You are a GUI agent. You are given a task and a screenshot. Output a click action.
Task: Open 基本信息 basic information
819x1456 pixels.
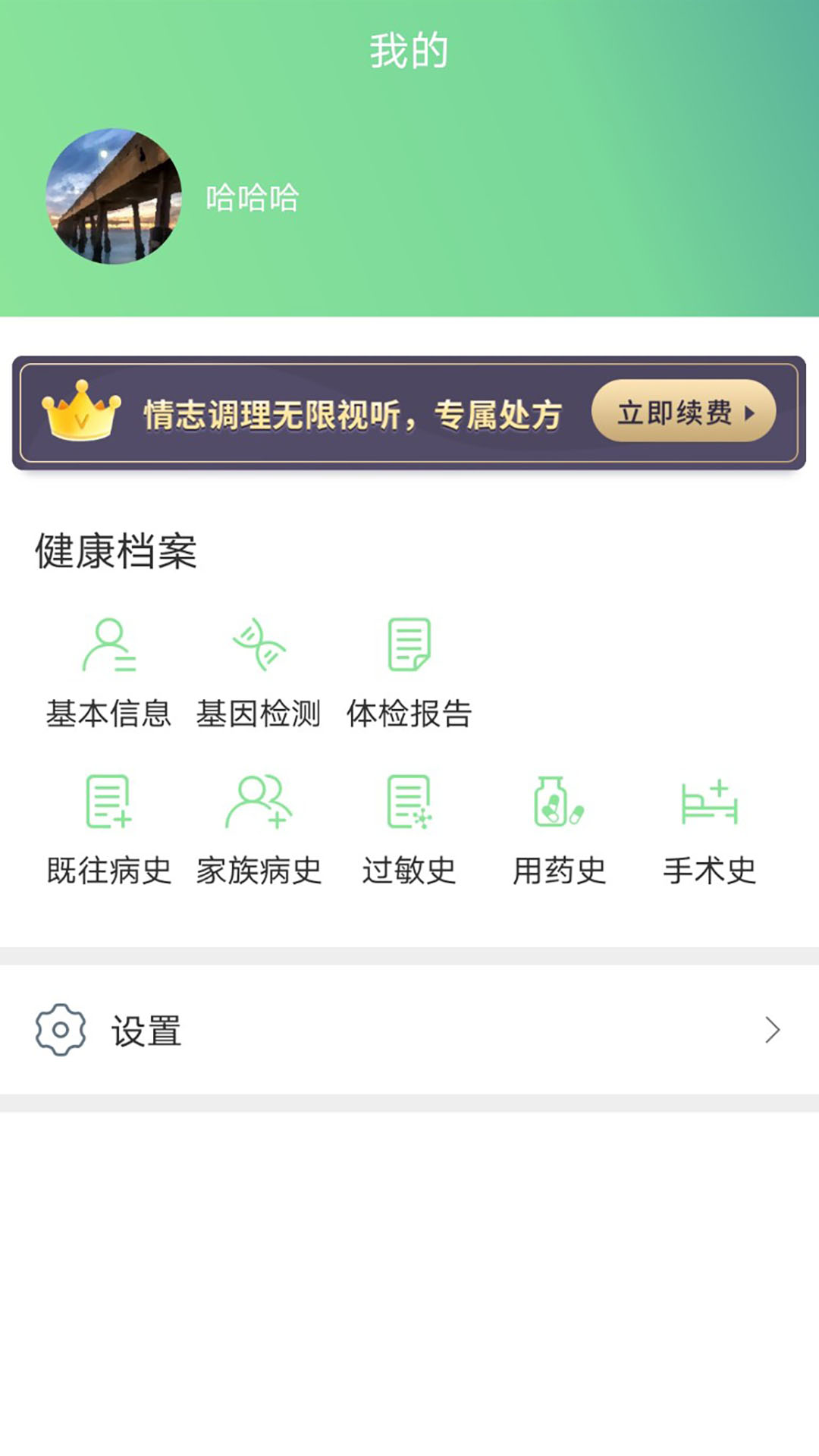coord(108,671)
